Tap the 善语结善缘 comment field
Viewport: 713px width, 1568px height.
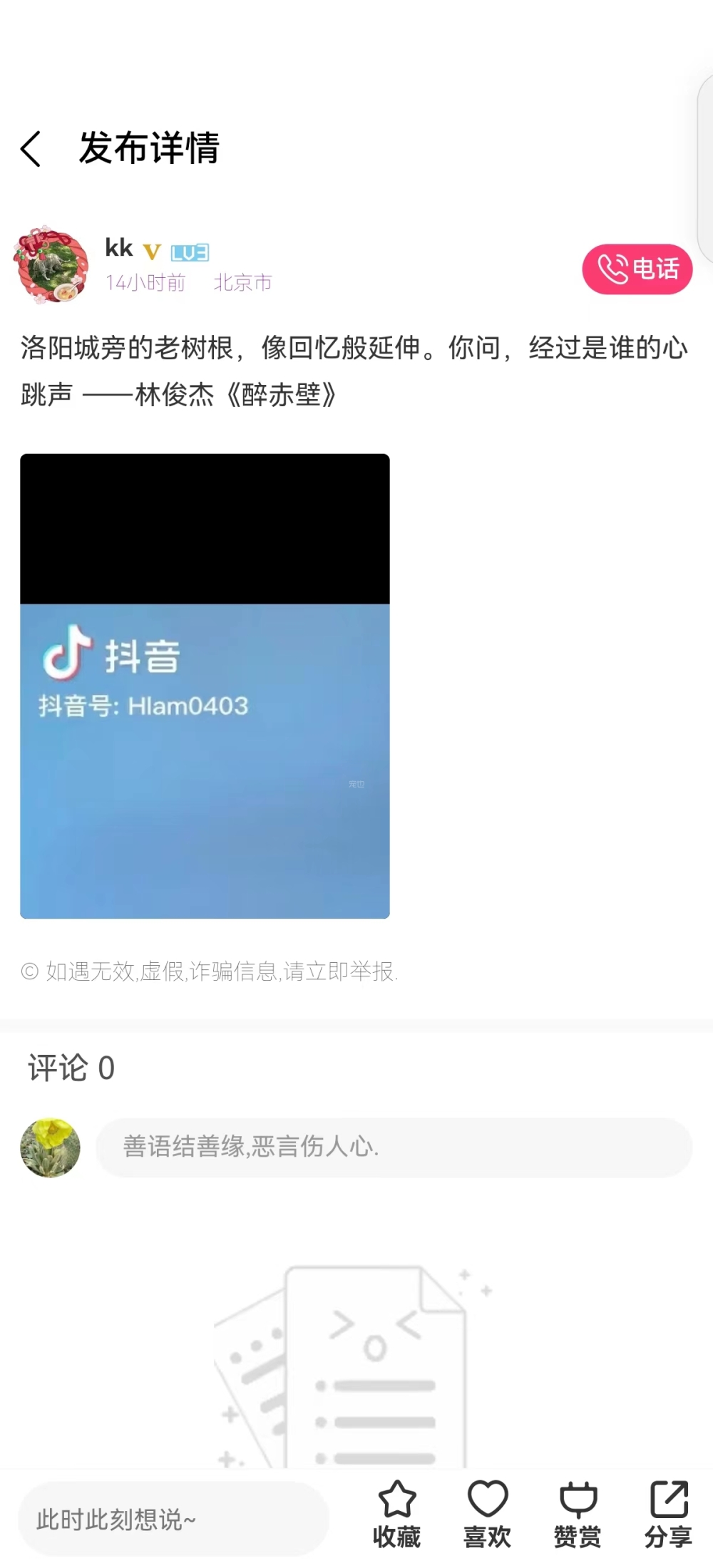click(x=394, y=1147)
